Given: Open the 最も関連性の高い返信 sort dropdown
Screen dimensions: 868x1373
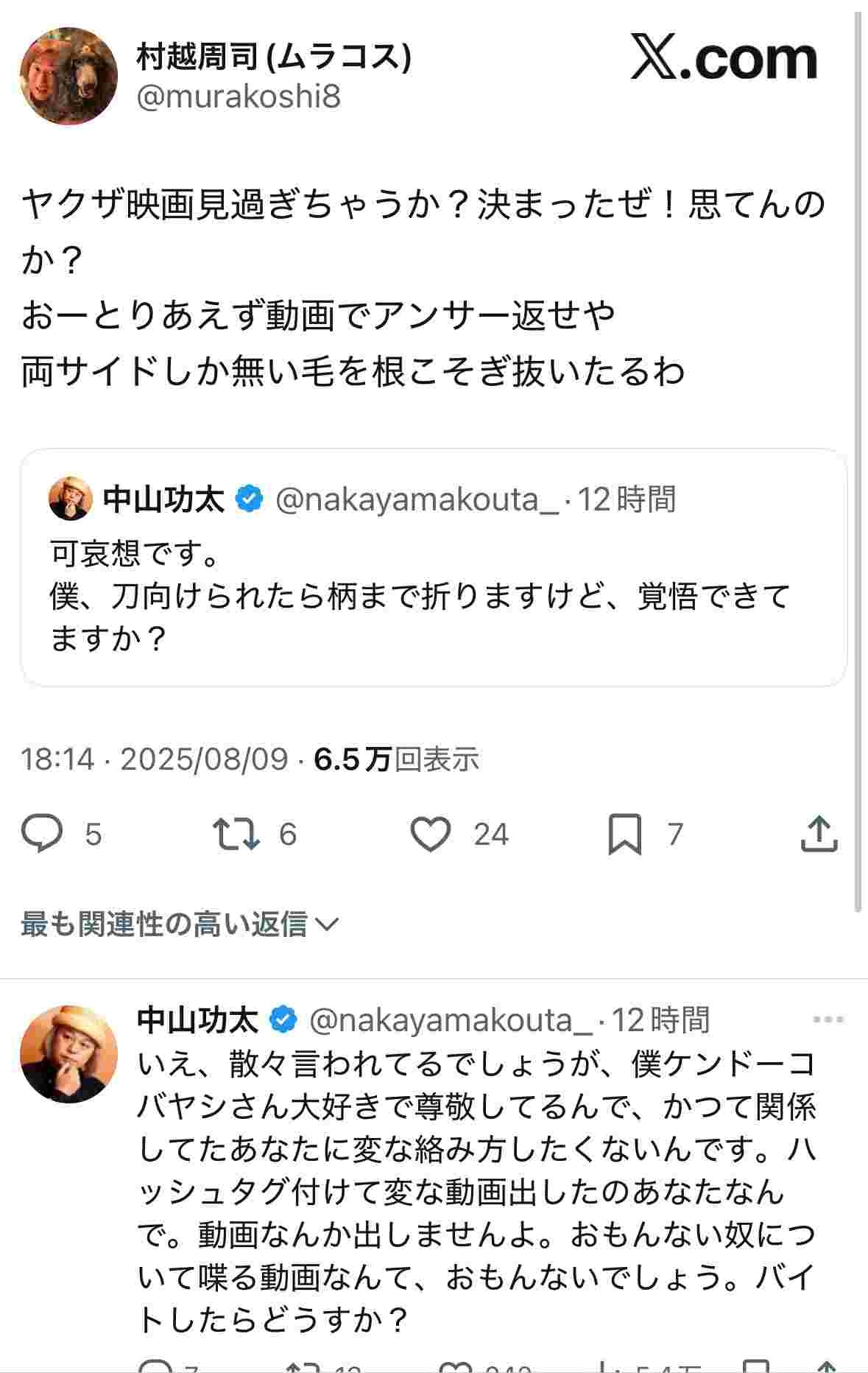Looking at the screenshot, I should (179, 924).
